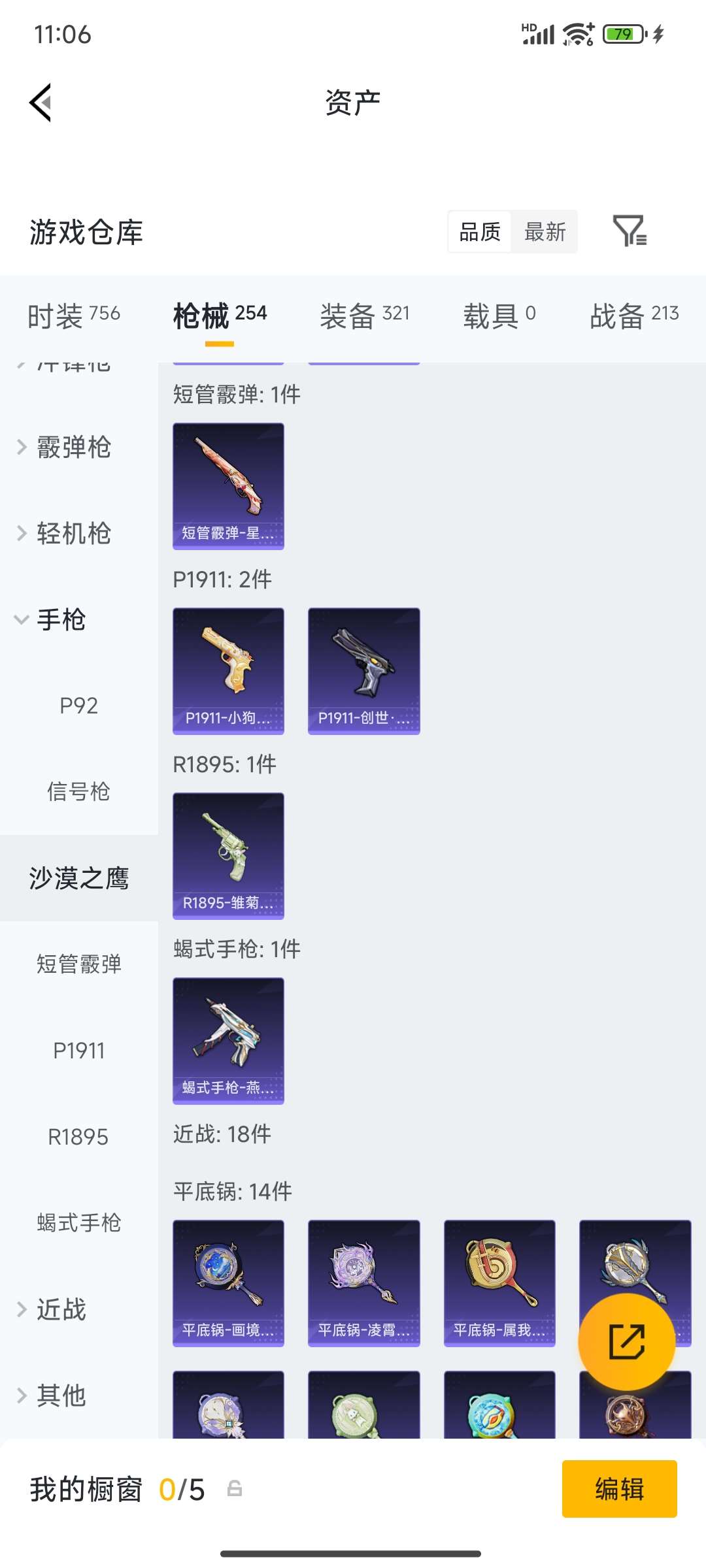
Task: Select 信号枪 in the pistol sub-list
Action: (x=79, y=792)
